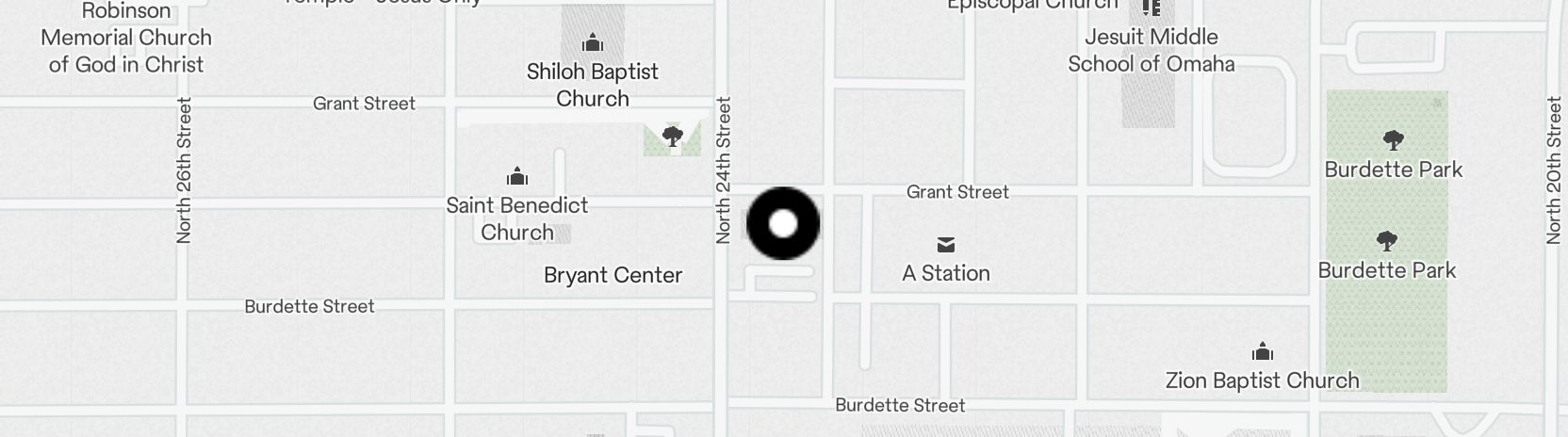Select the Shiloh Baptist Church map marker

[593, 43]
